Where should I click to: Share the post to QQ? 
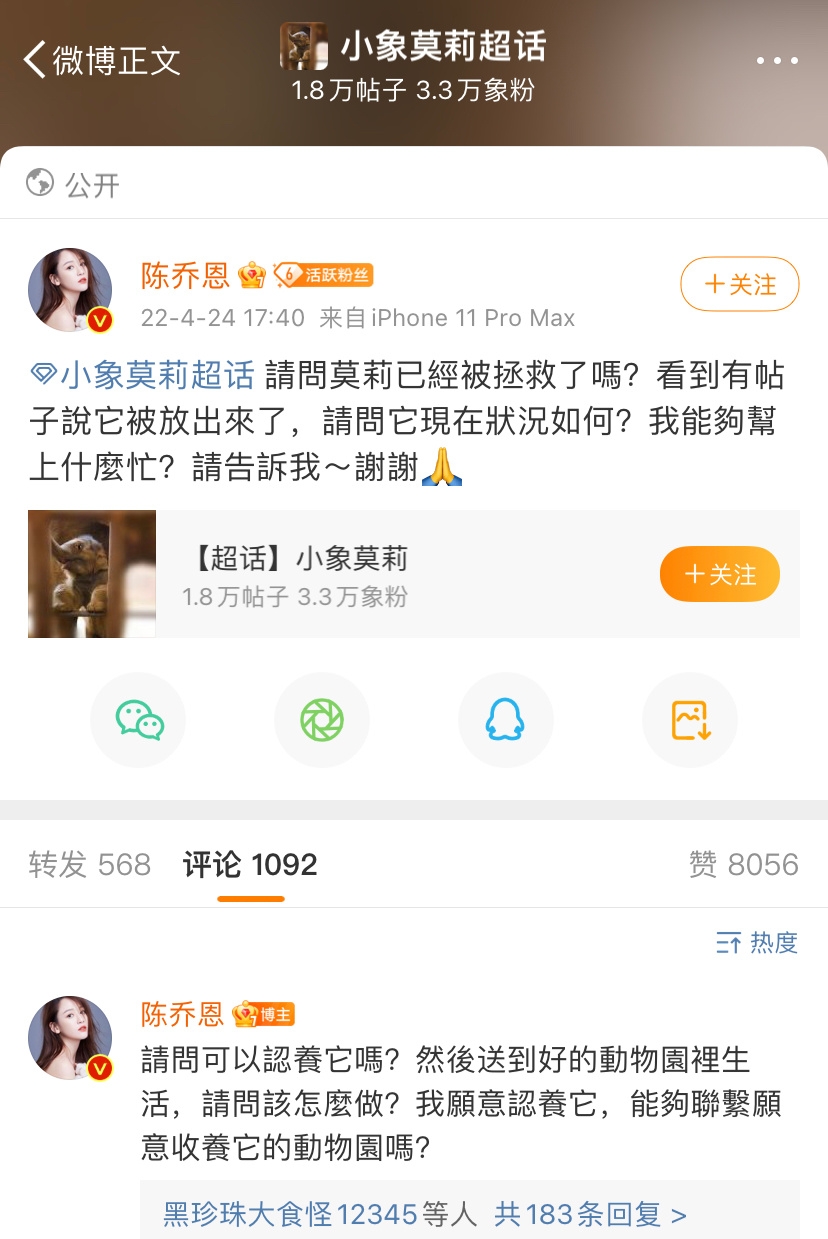[506, 719]
